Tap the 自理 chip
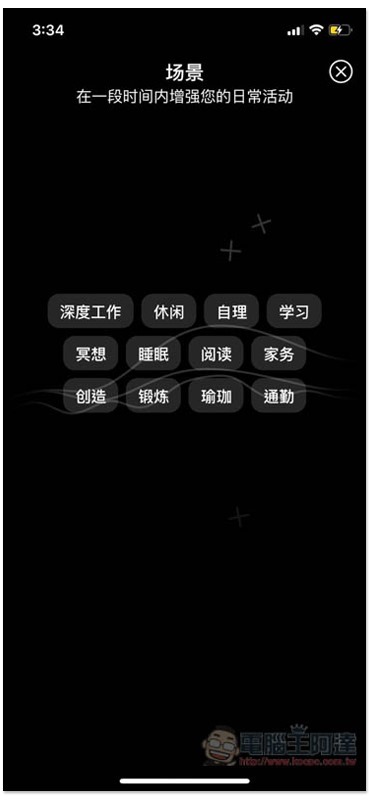369x800 pixels. point(232,311)
